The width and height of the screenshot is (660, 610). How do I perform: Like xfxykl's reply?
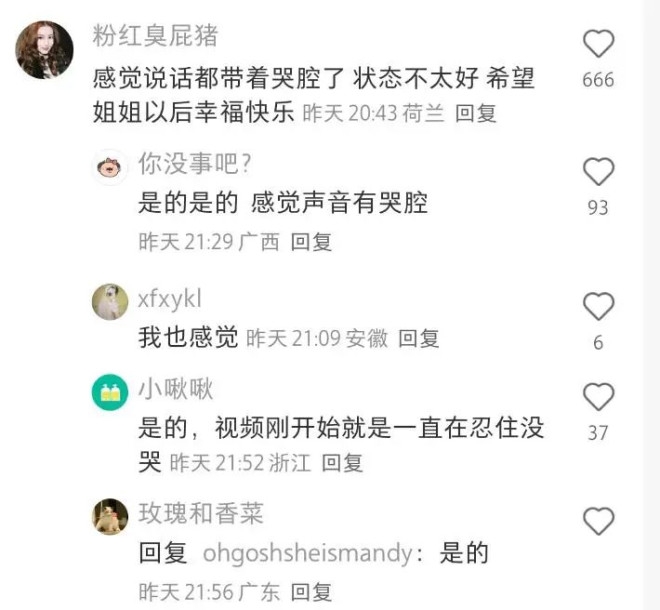click(598, 306)
